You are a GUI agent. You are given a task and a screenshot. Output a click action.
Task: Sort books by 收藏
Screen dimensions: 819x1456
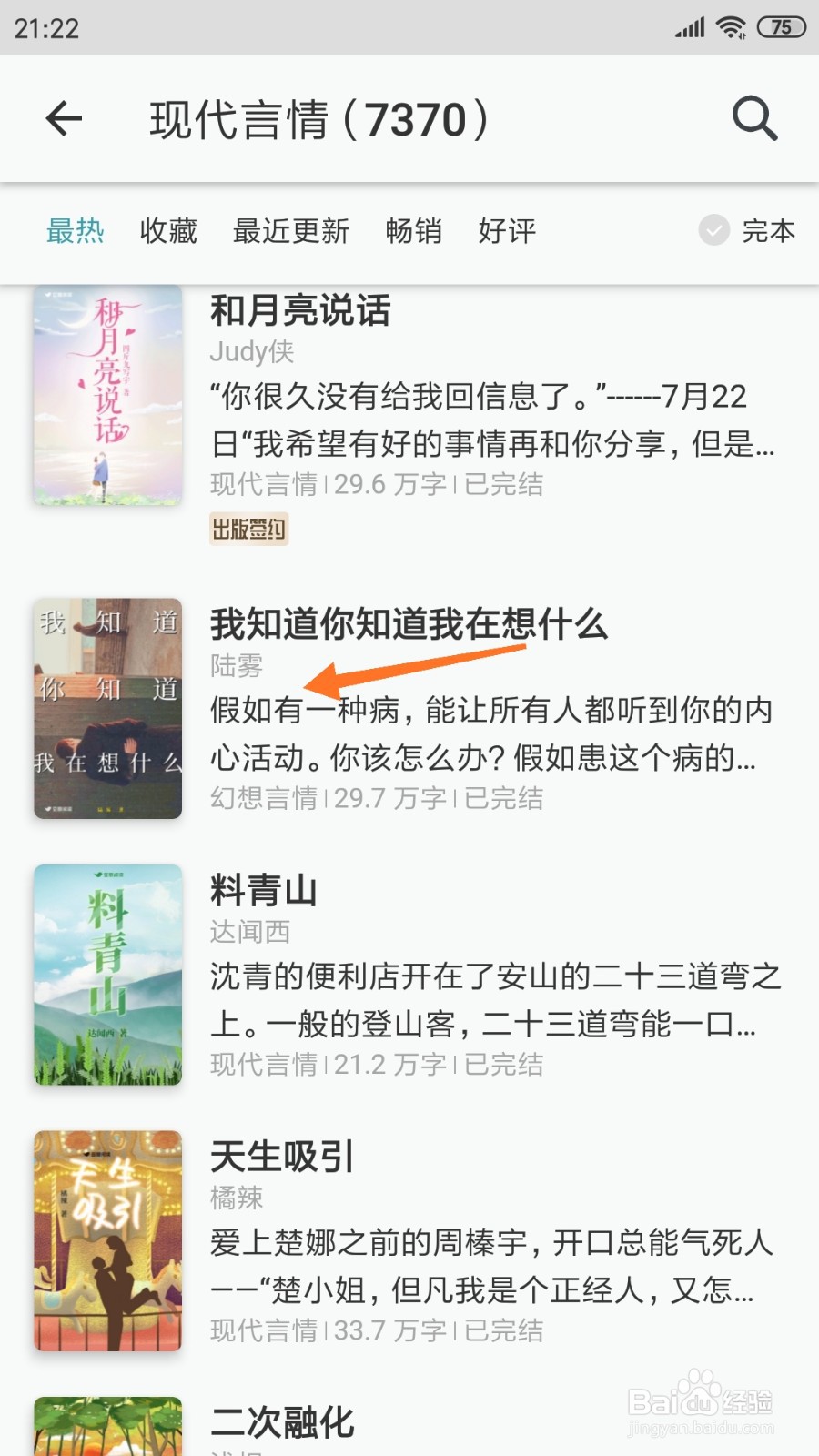(x=168, y=231)
